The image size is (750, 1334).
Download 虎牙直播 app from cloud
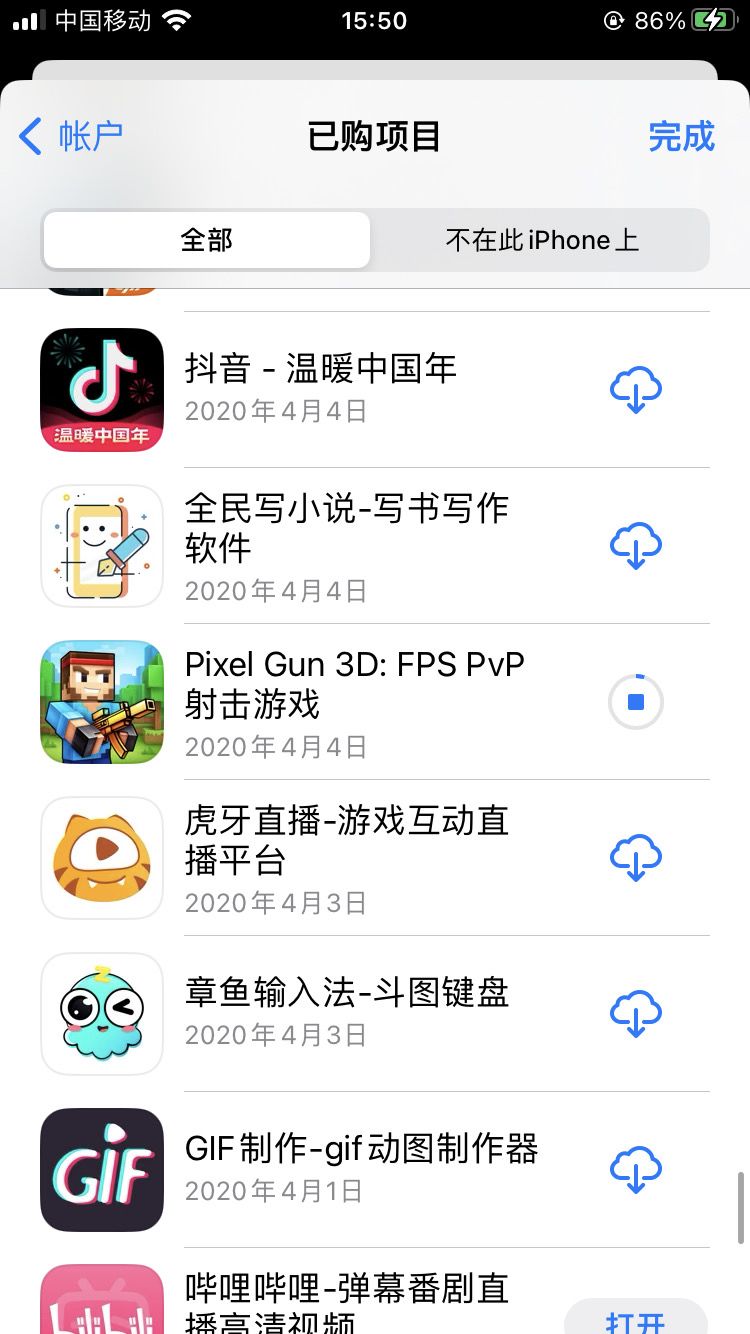[x=636, y=858]
